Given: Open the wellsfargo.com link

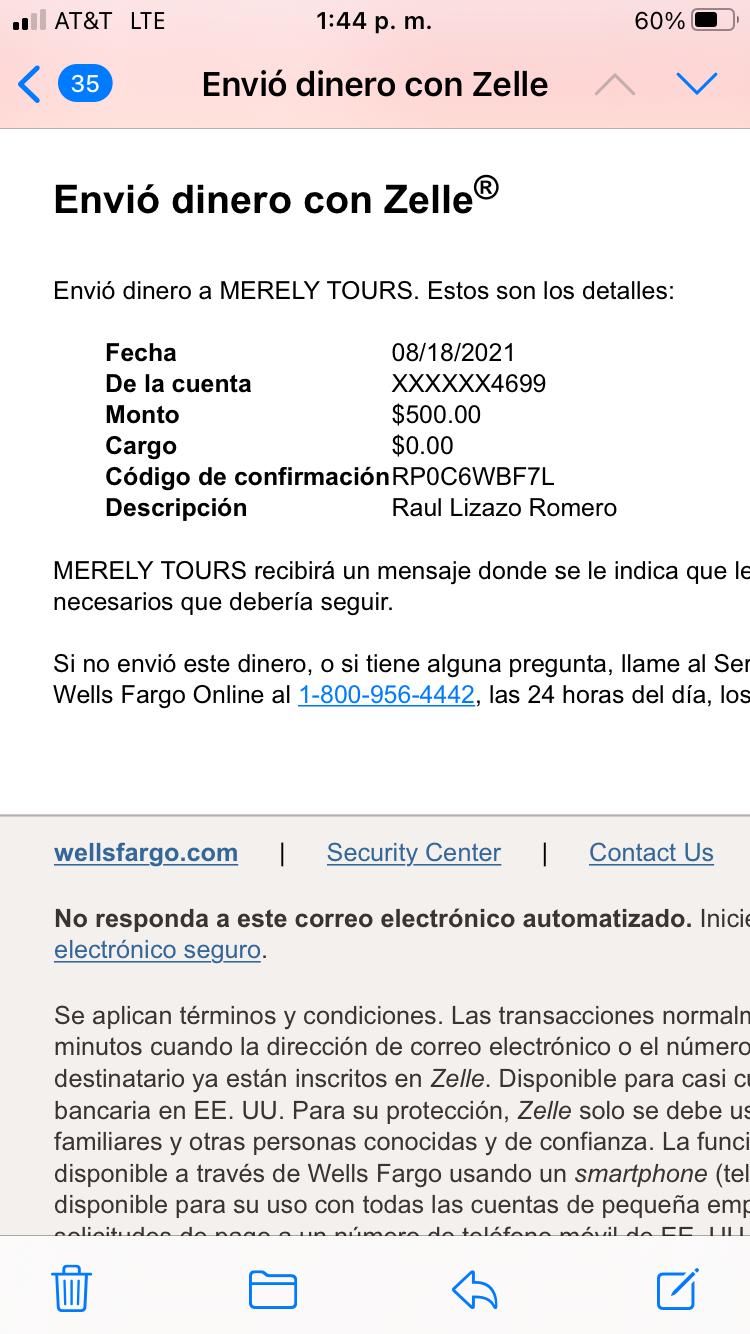Looking at the screenshot, I should (x=146, y=853).
